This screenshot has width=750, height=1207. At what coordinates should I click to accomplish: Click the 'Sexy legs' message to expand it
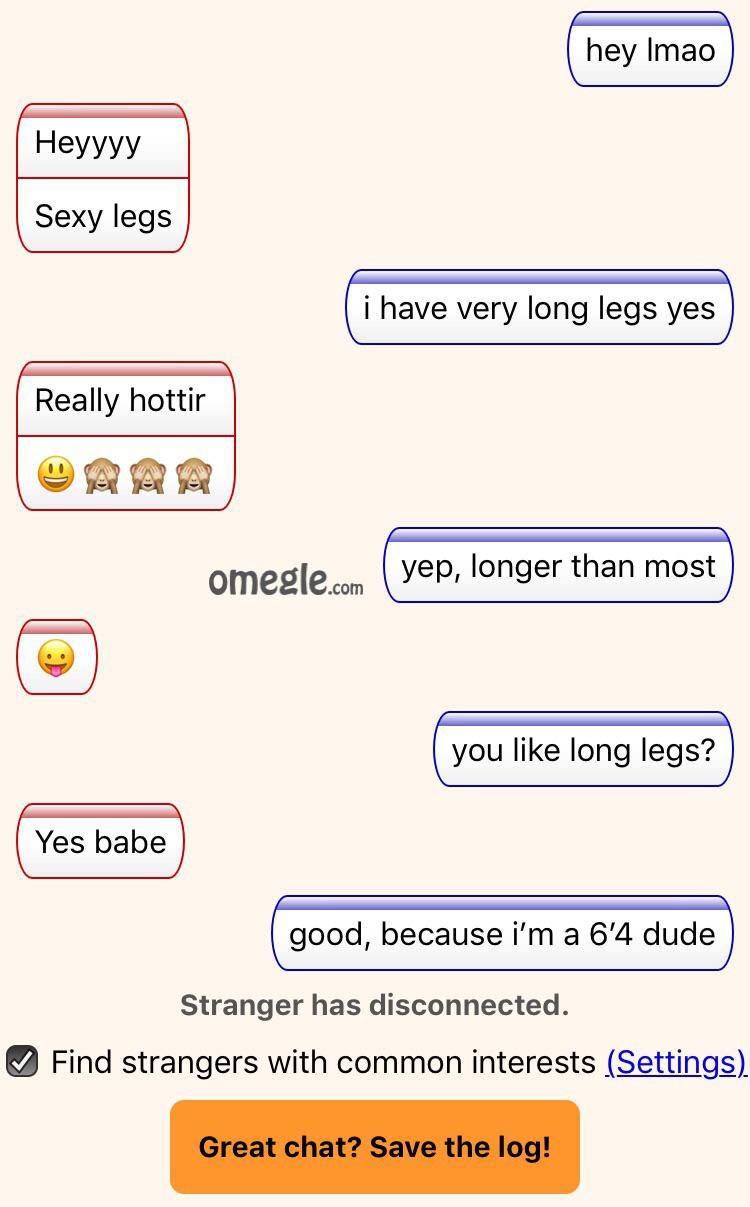point(102,216)
